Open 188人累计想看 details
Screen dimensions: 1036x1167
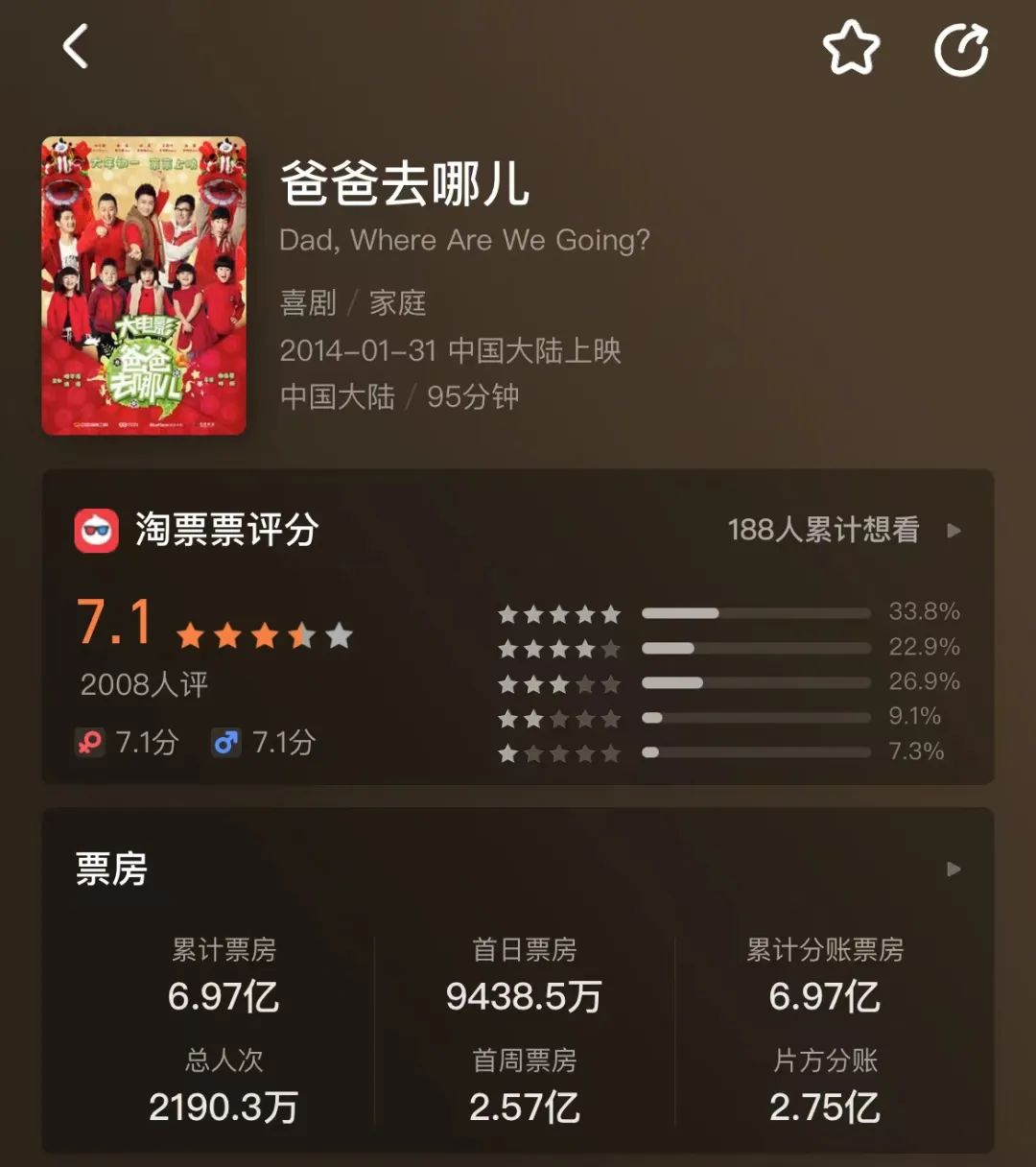pos(842,530)
